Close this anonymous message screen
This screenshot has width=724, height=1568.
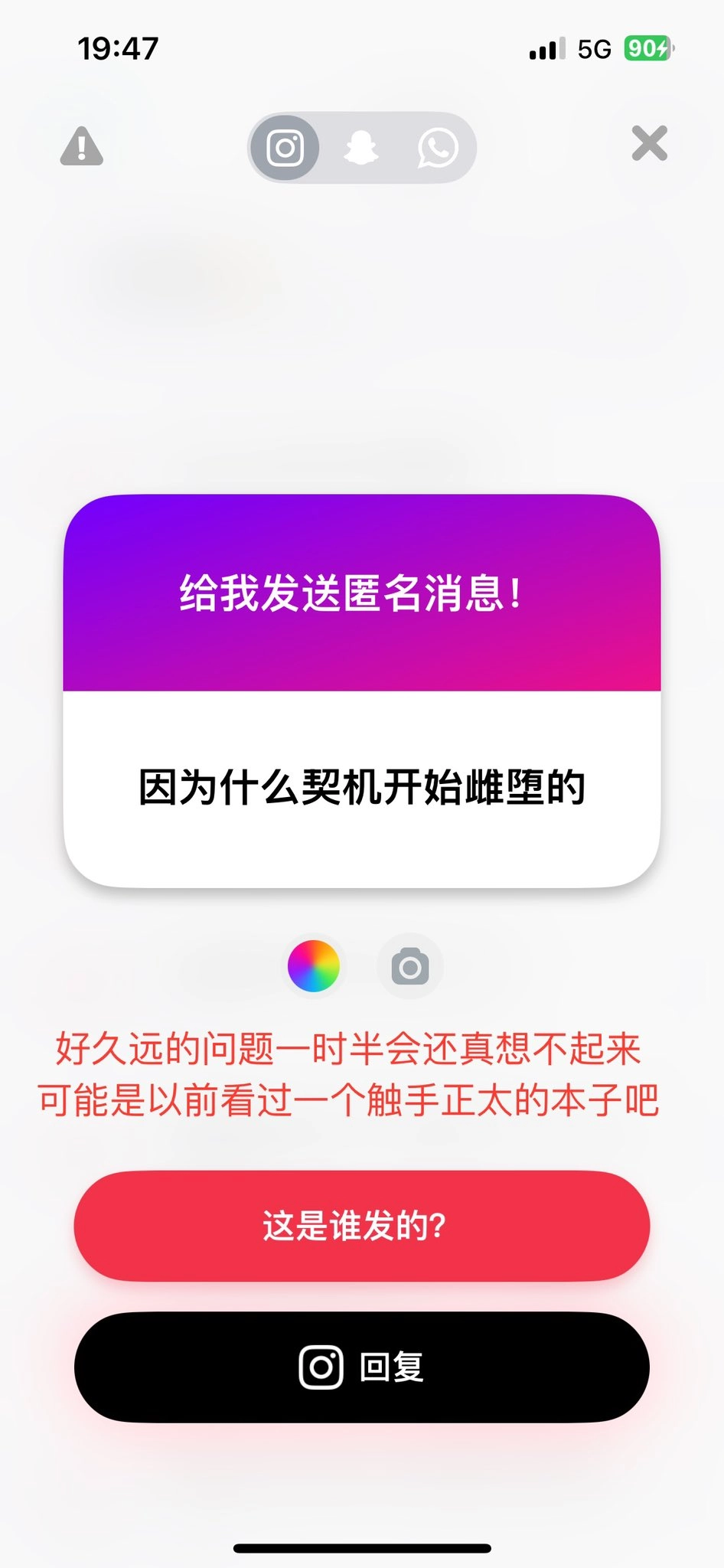[x=649, y=144]
